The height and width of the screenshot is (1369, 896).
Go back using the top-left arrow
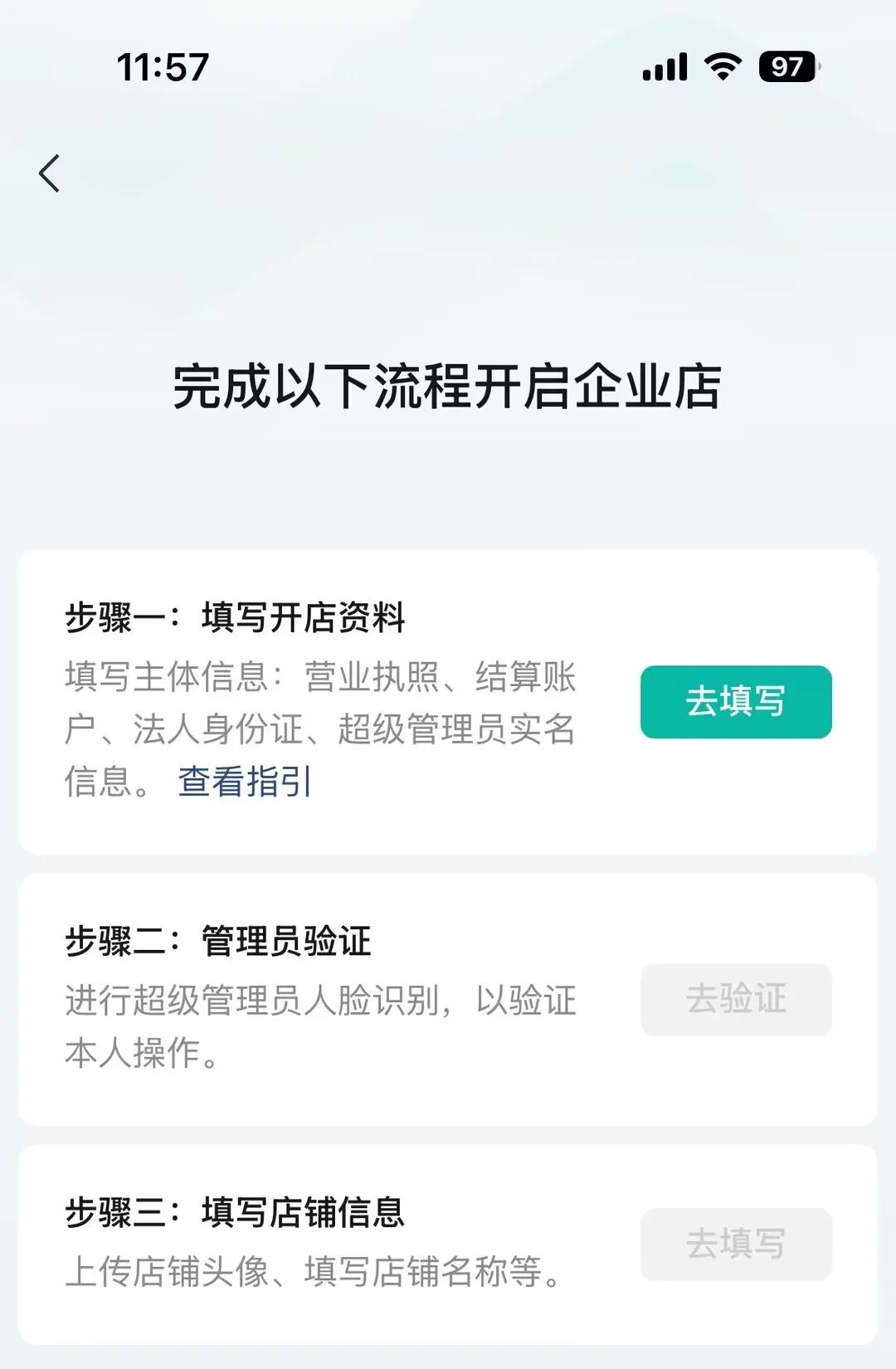pos(50,173)
